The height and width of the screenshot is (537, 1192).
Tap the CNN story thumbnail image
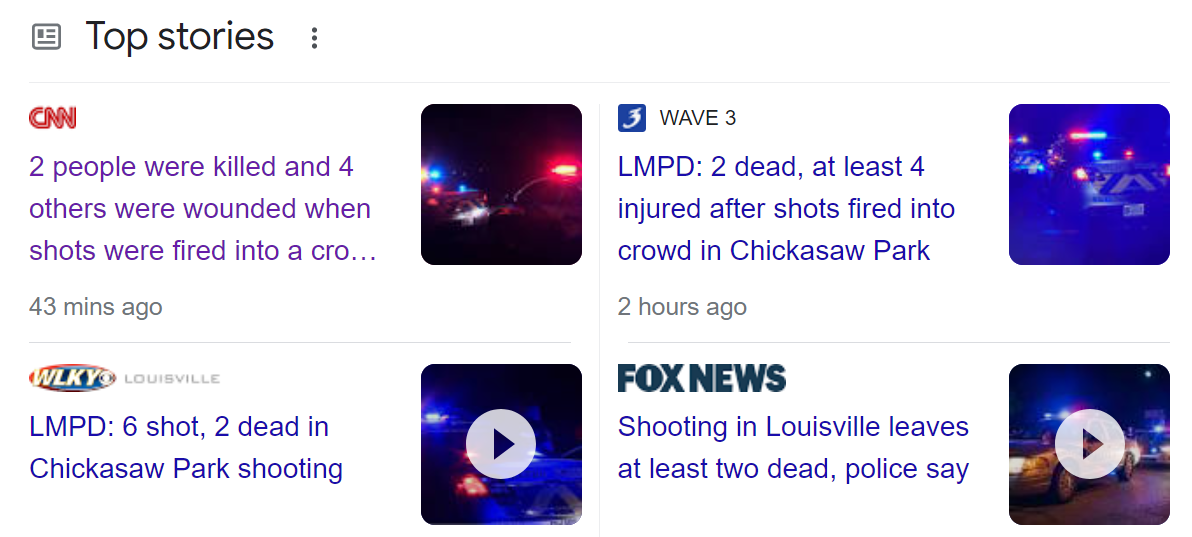[501, 184]
